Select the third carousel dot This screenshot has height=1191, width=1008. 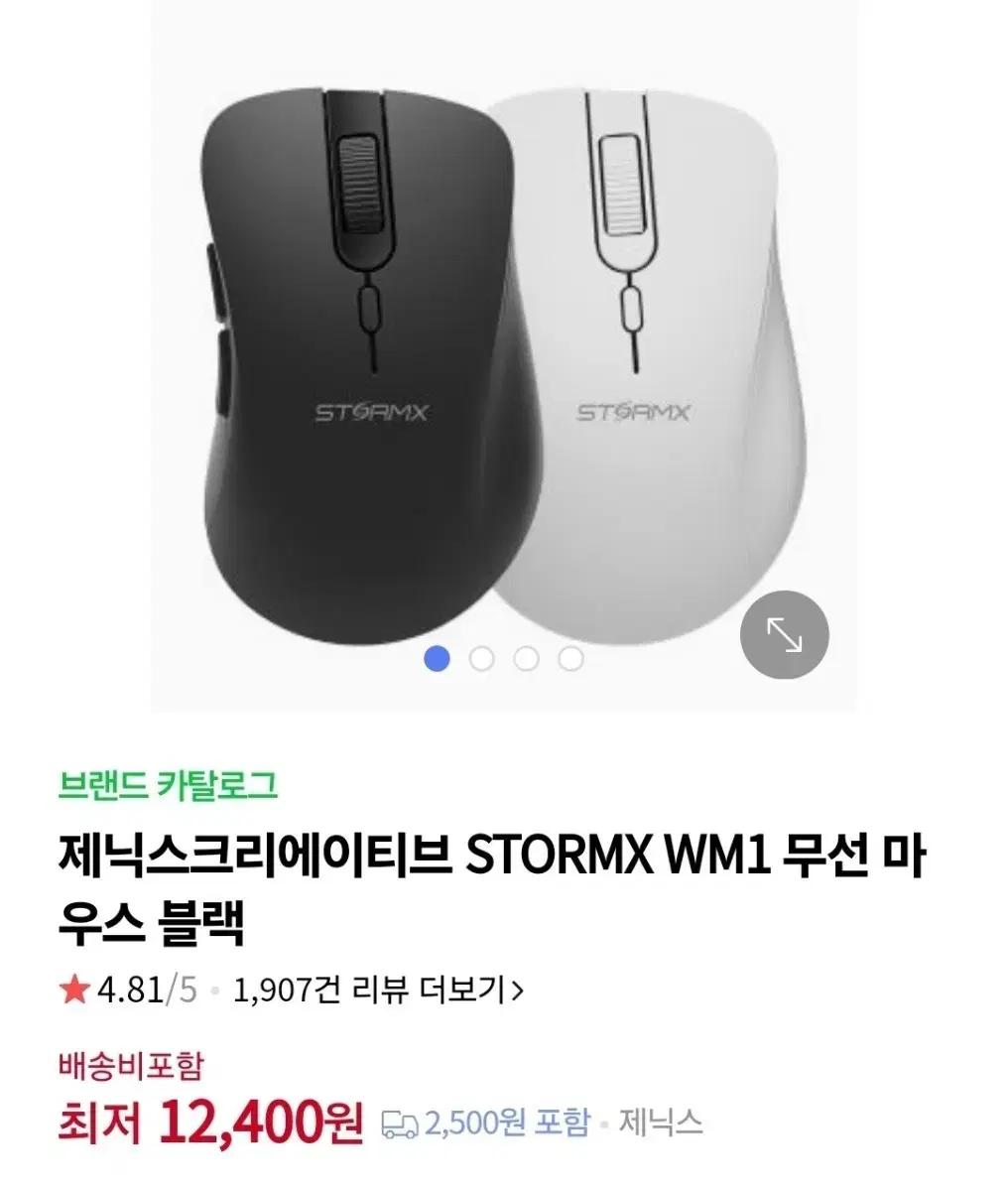click(526, 656)
